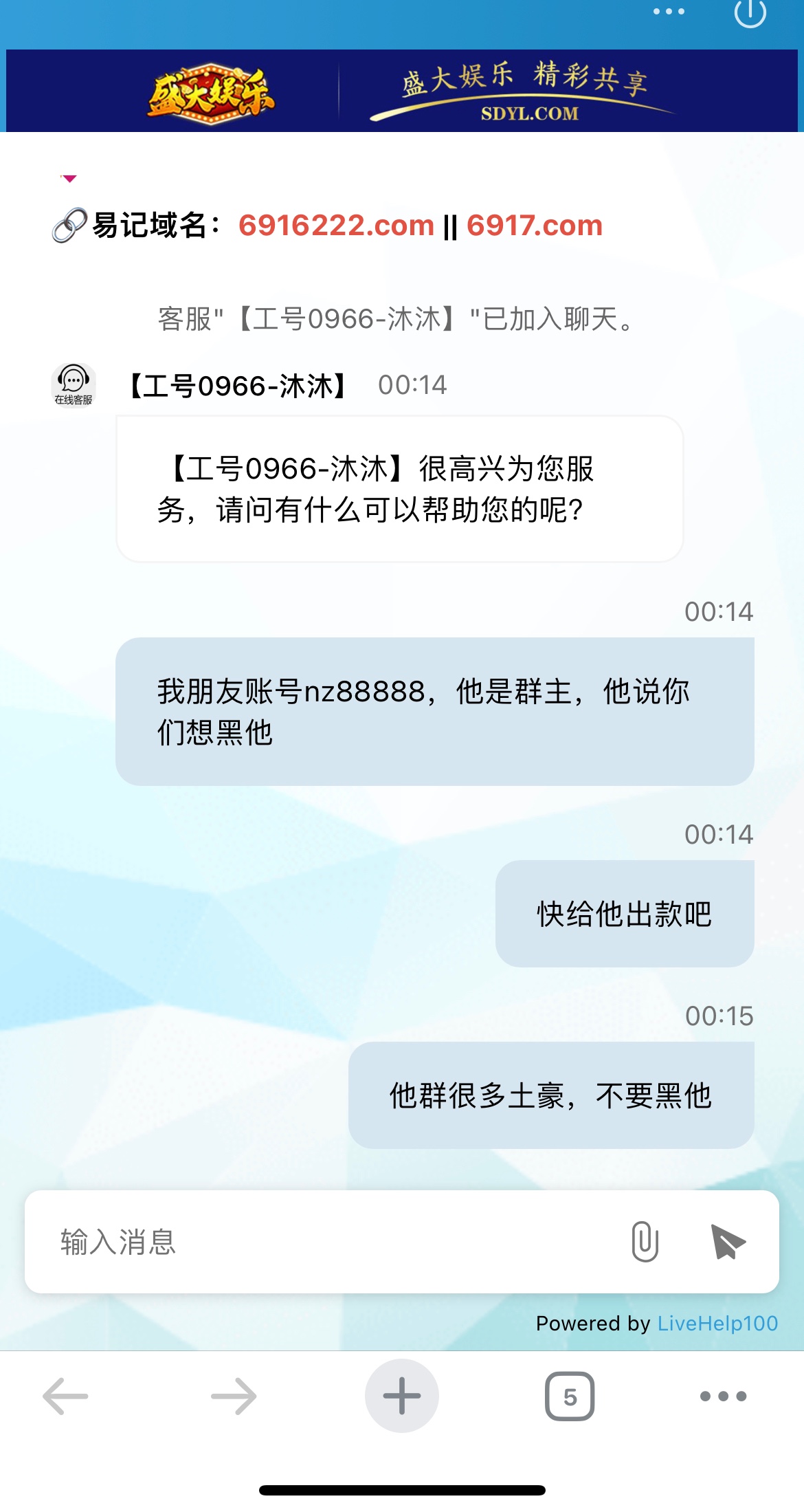
Task: Open the browser's more options menu
Action: point(723,1396)
